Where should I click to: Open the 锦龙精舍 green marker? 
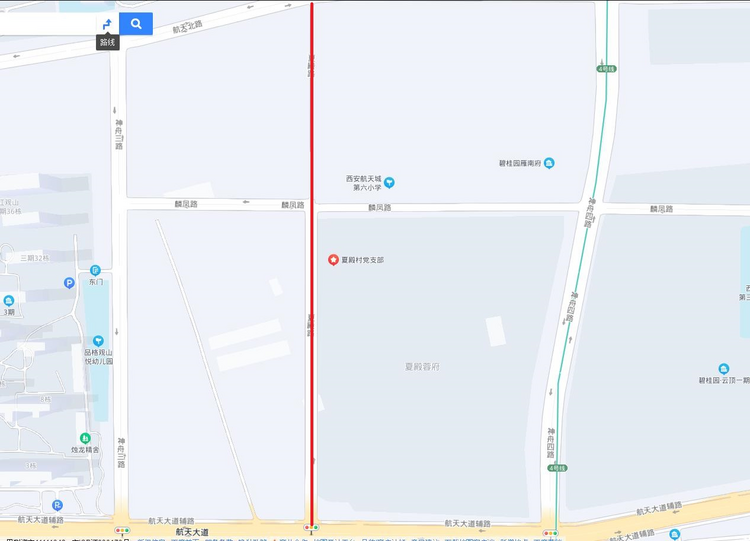85,438
